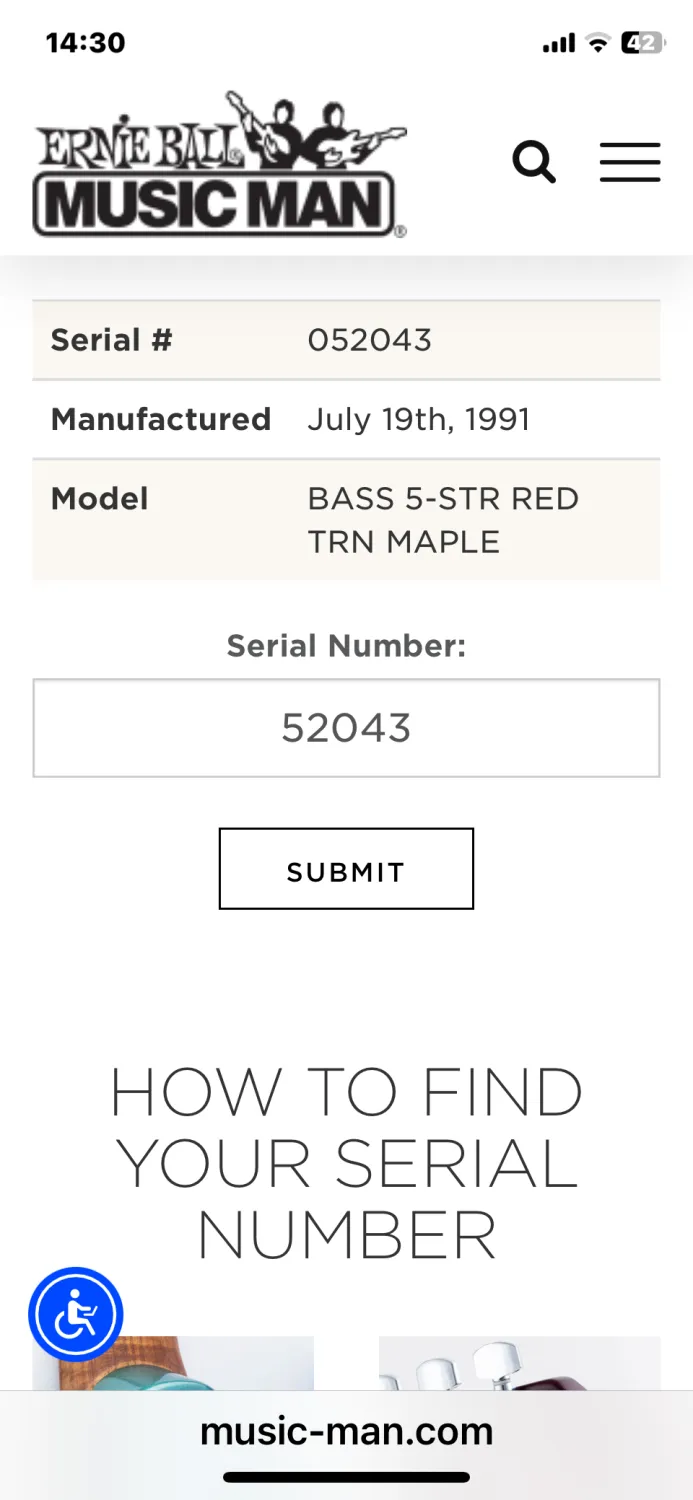Tap the music-man.com address bar
693x1500 pixels.
(x=346, y=1431)
